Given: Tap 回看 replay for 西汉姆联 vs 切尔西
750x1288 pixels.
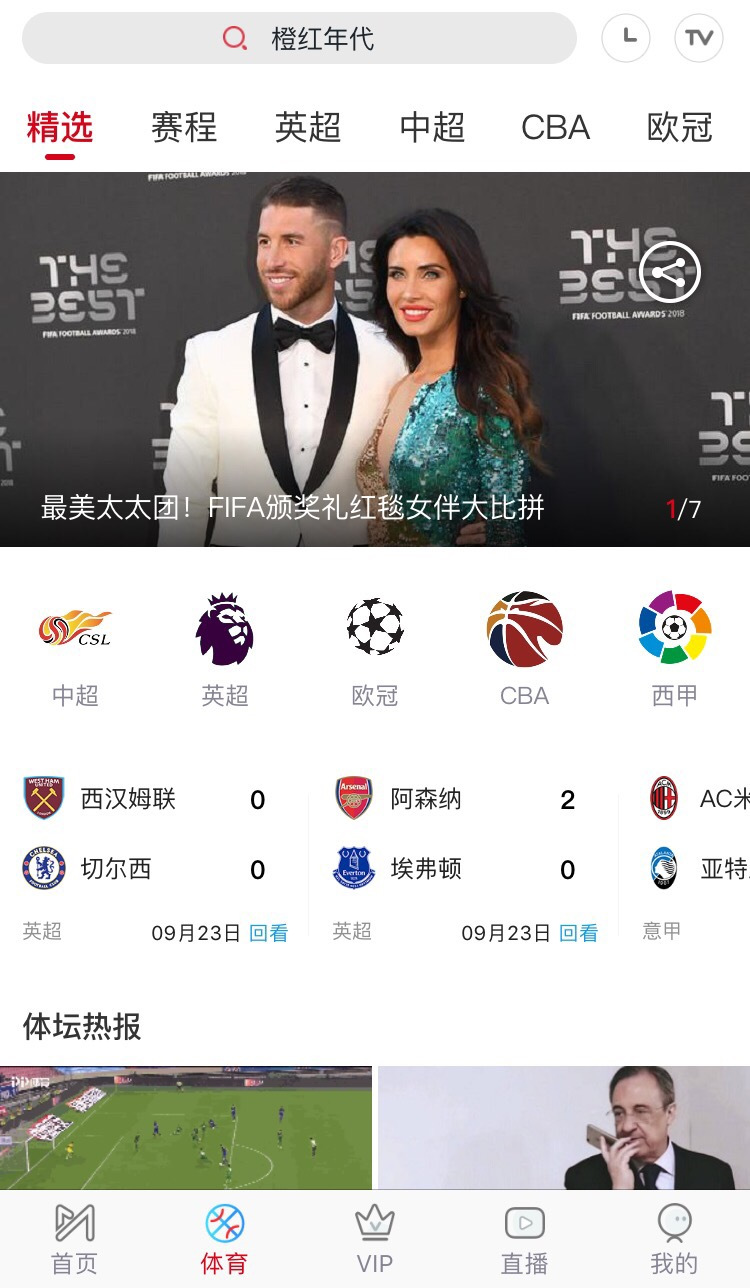Looking at the screenshot, I should pos(269,931).
